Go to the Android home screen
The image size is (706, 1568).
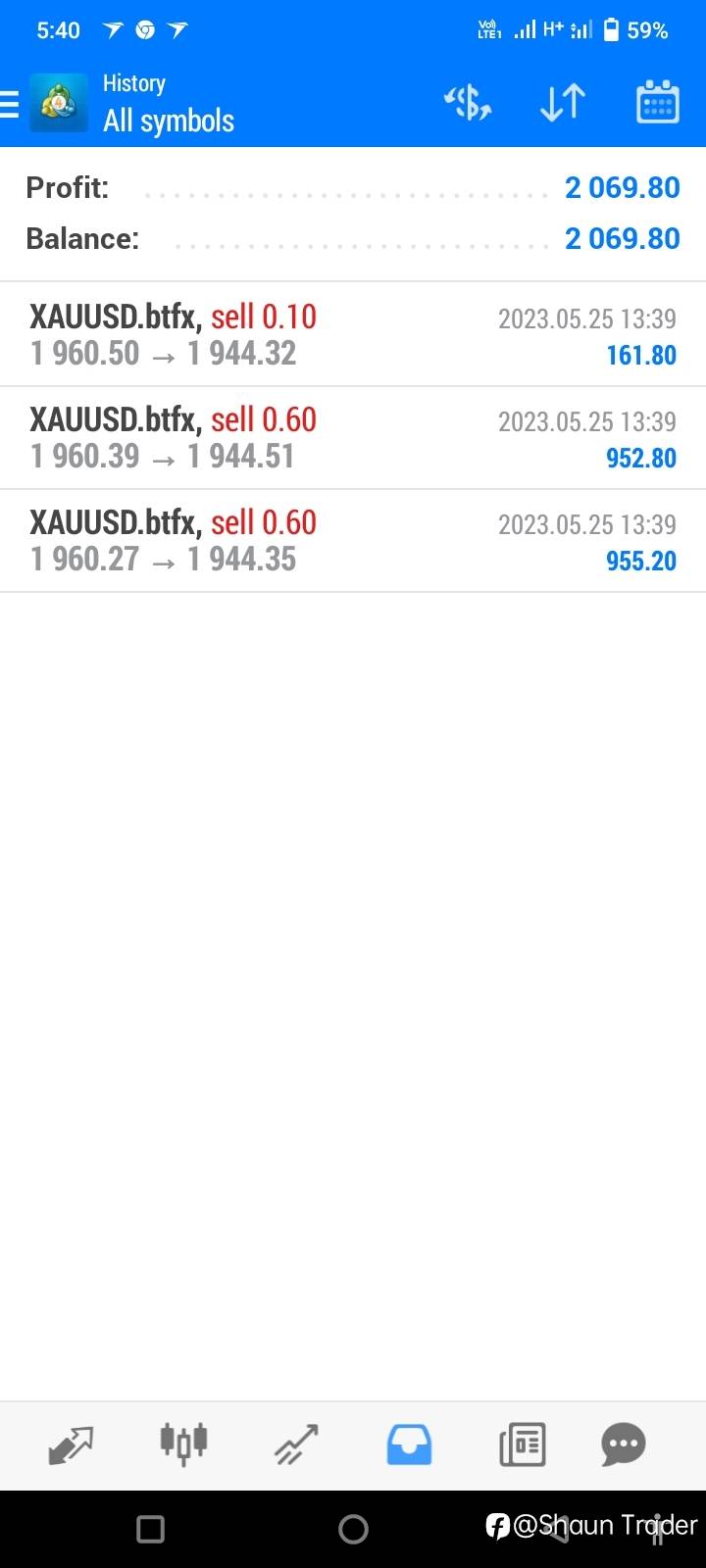(x=353, y=1529)
